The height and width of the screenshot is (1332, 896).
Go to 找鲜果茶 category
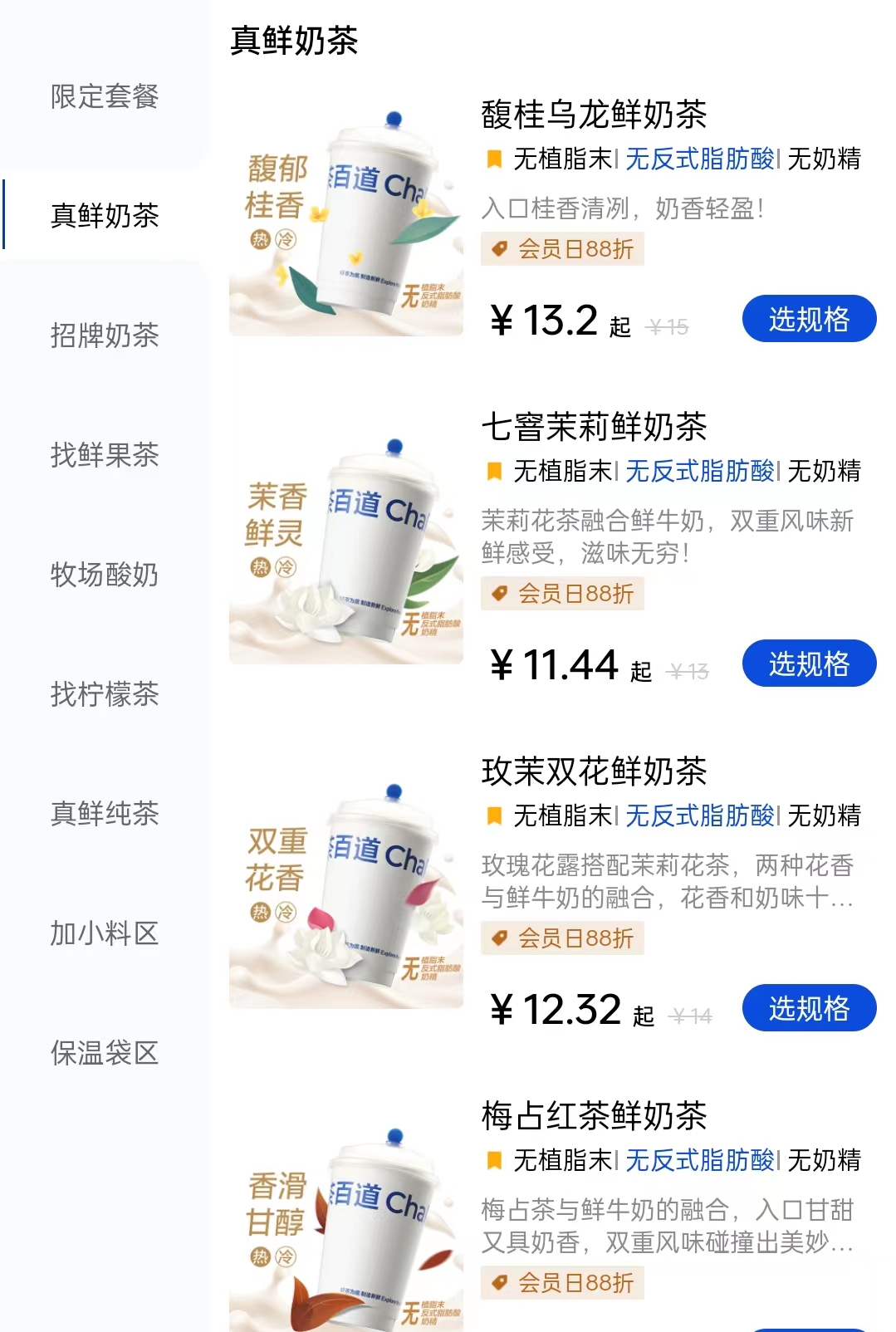click(105, 455)
